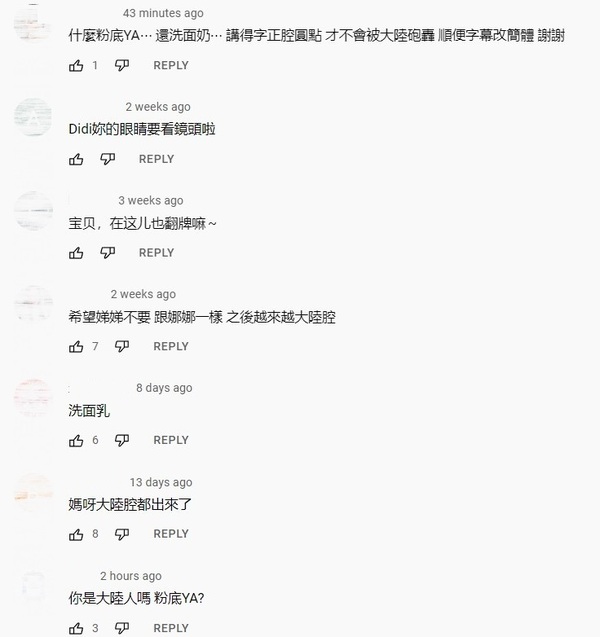Like the comment starting with 希望嬋嬋不要
This screenshot has width=600, height=637.
[76, 347]
